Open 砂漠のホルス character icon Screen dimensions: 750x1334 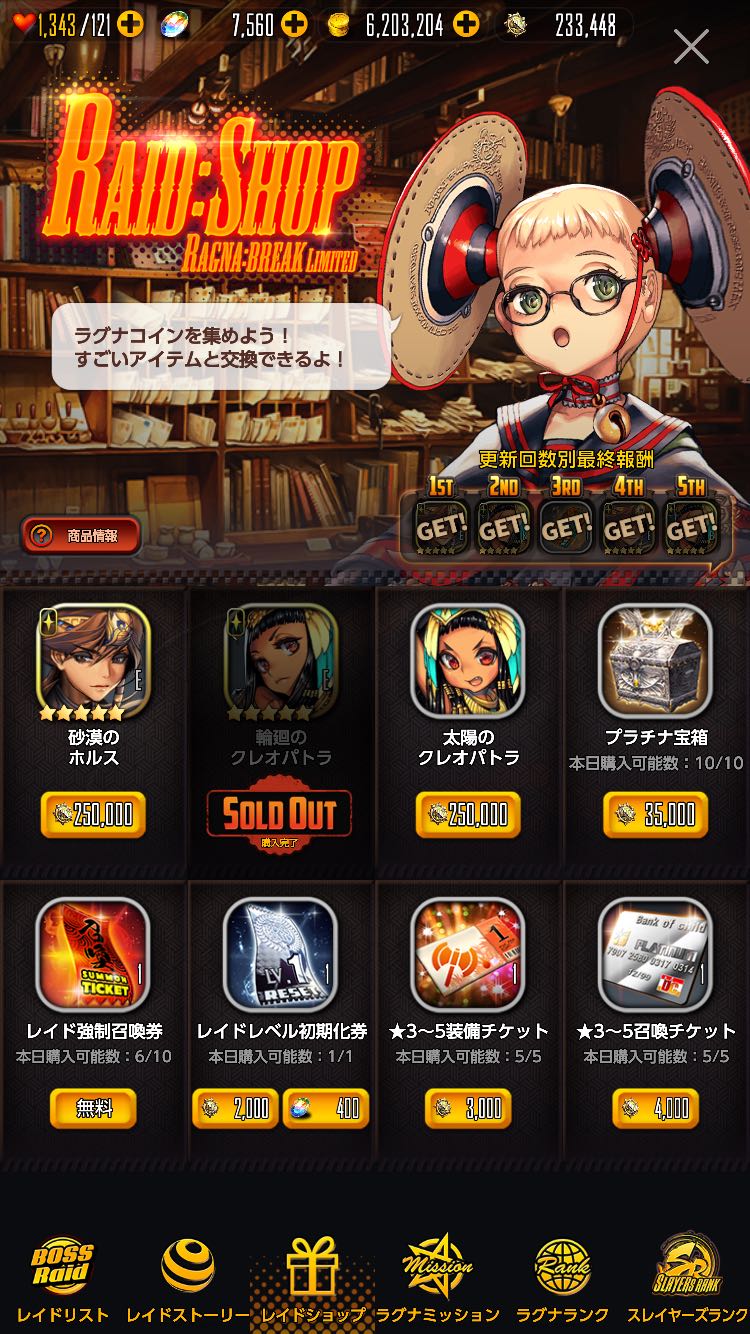point(93,662)
